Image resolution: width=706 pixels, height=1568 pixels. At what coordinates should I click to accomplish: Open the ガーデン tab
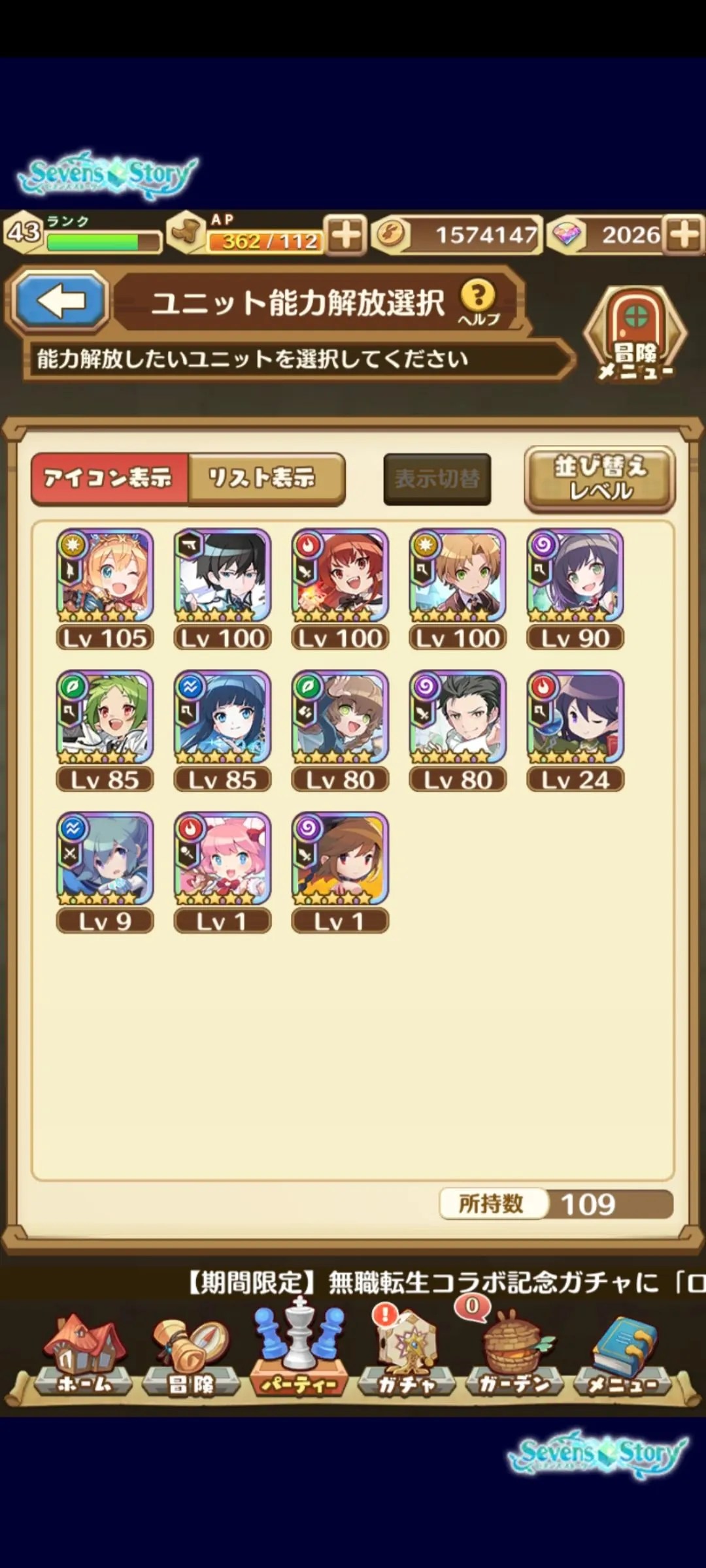(x=514, y=1354)
